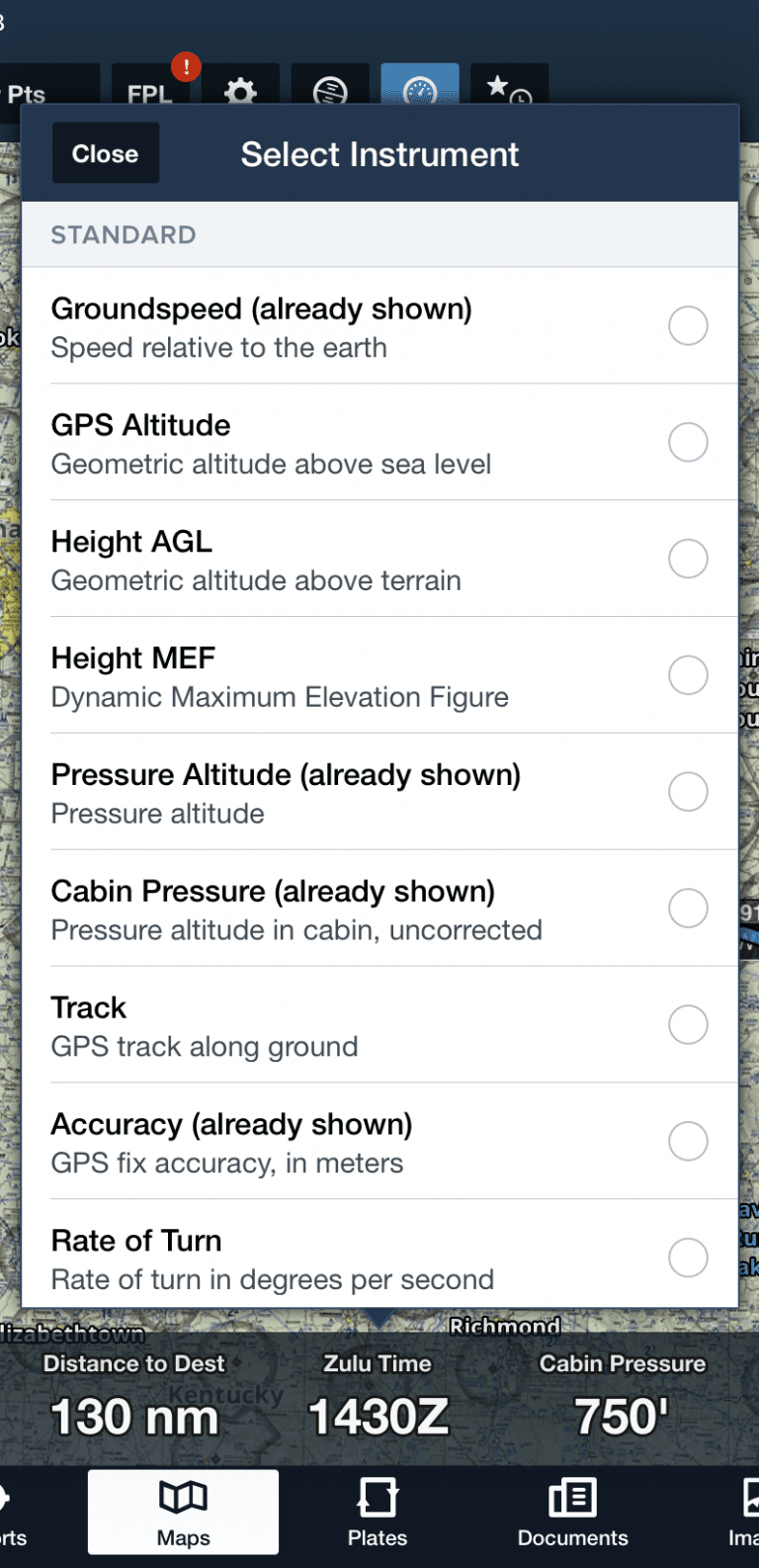Switch to the Documents tab
The width and height of the screenshot is (759, 1568).
[571, 1513]
